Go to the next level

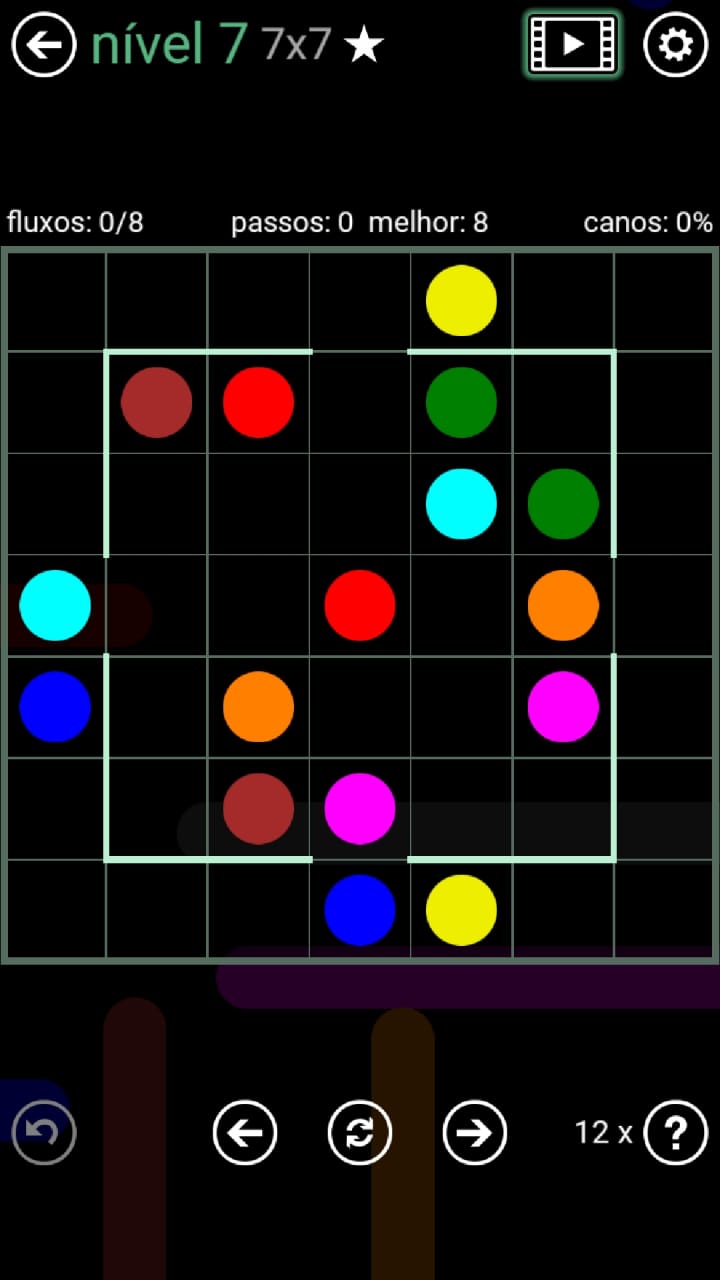[x=475, y=1132]
